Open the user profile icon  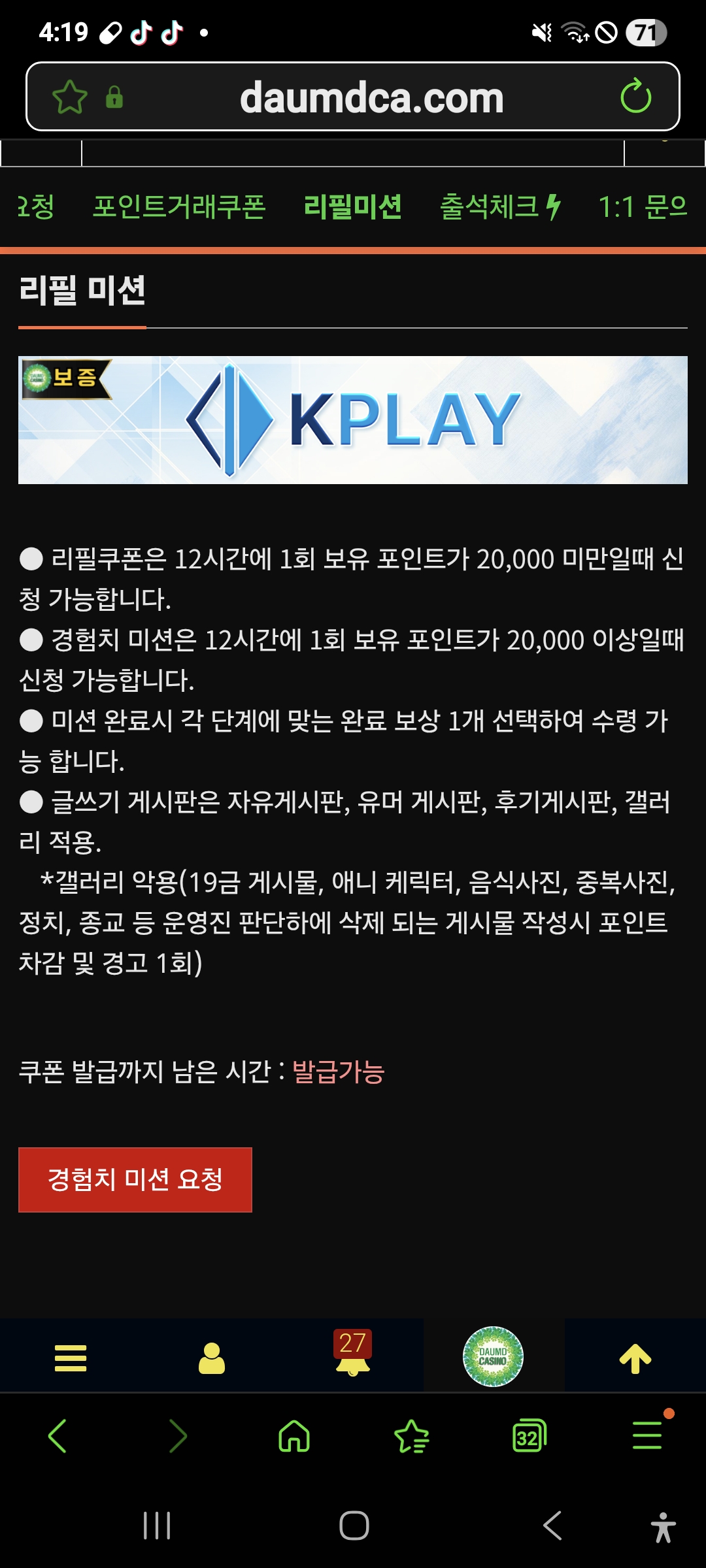212,1358
